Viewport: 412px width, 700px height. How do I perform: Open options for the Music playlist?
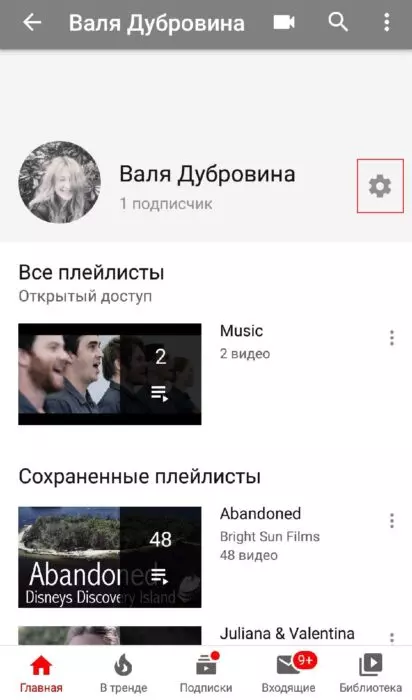coord(391,338)
